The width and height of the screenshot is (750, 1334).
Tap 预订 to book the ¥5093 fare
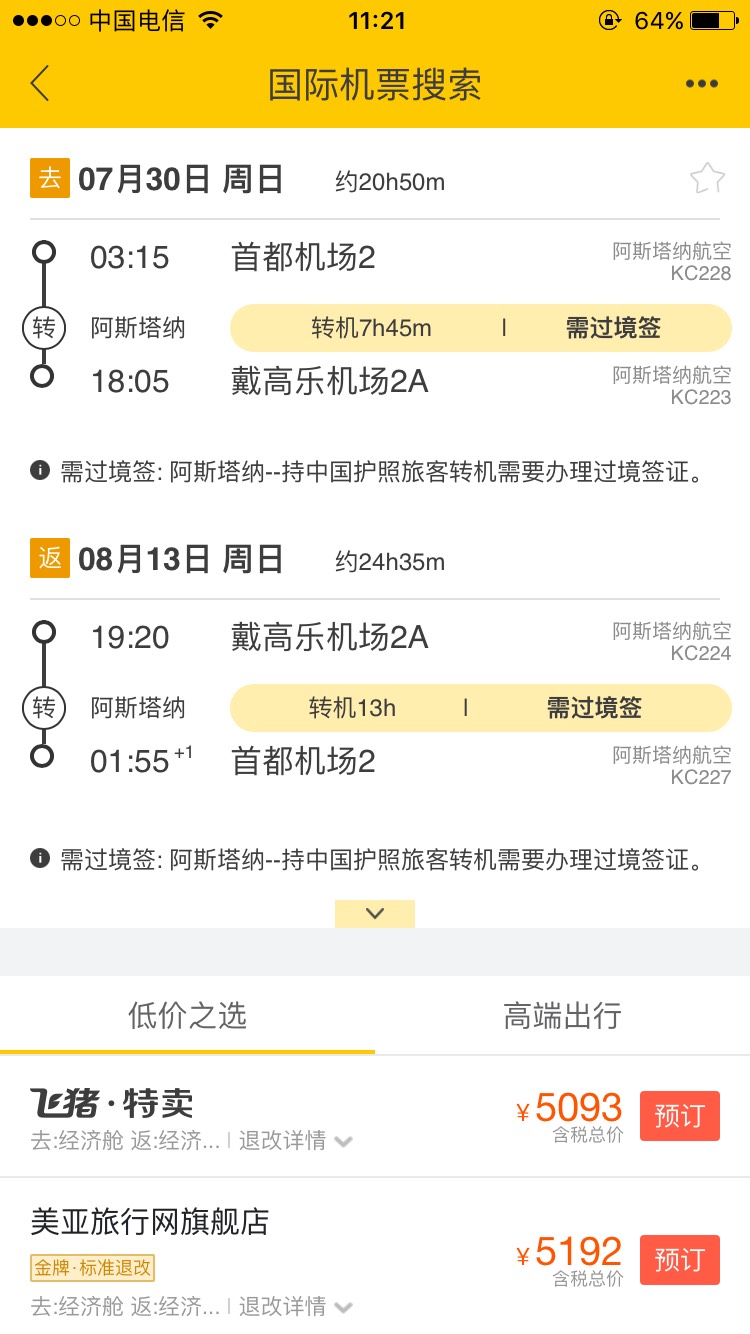coord(679,1115)
